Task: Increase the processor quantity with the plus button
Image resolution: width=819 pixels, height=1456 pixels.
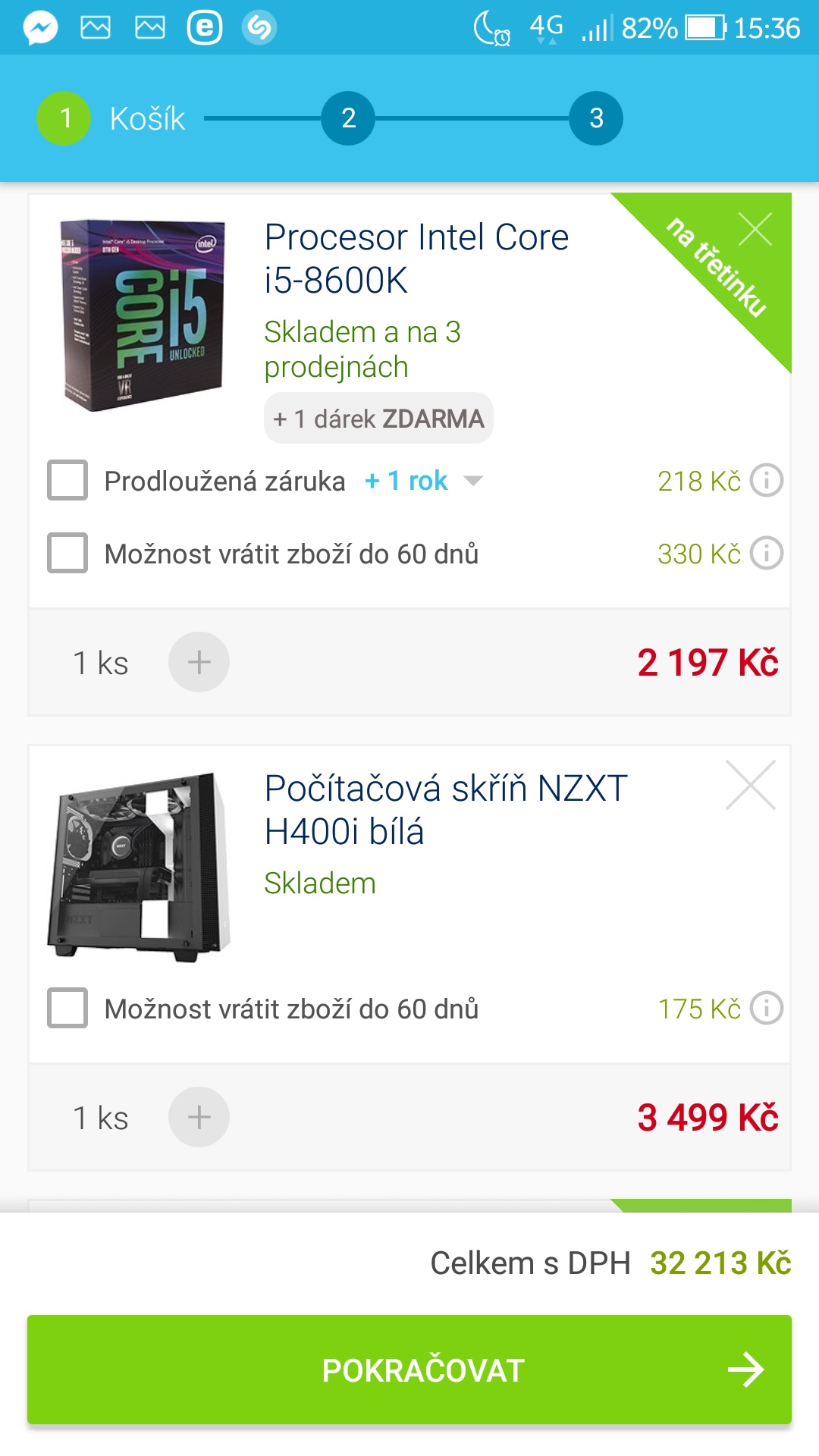Action: (199, 662)
